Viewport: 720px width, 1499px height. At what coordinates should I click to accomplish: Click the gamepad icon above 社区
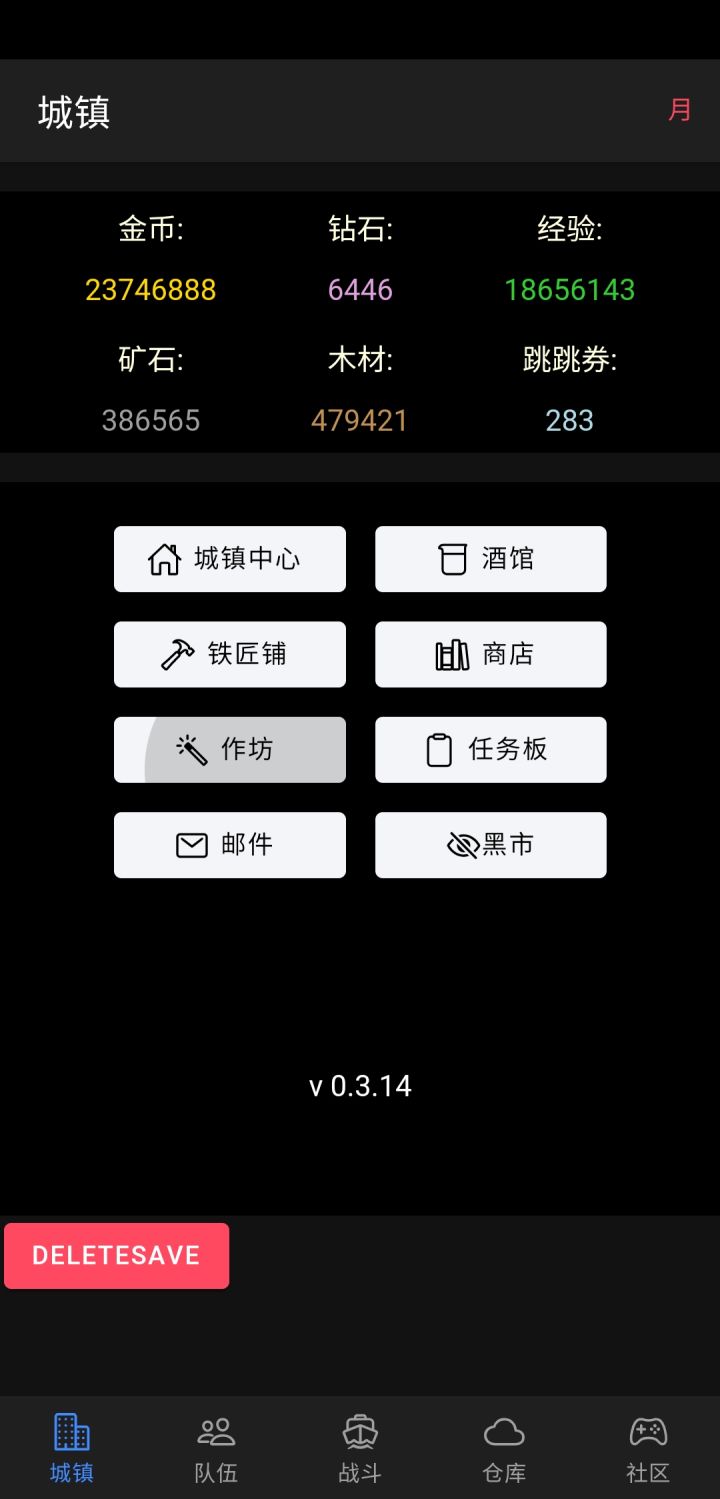[647, 1430]
